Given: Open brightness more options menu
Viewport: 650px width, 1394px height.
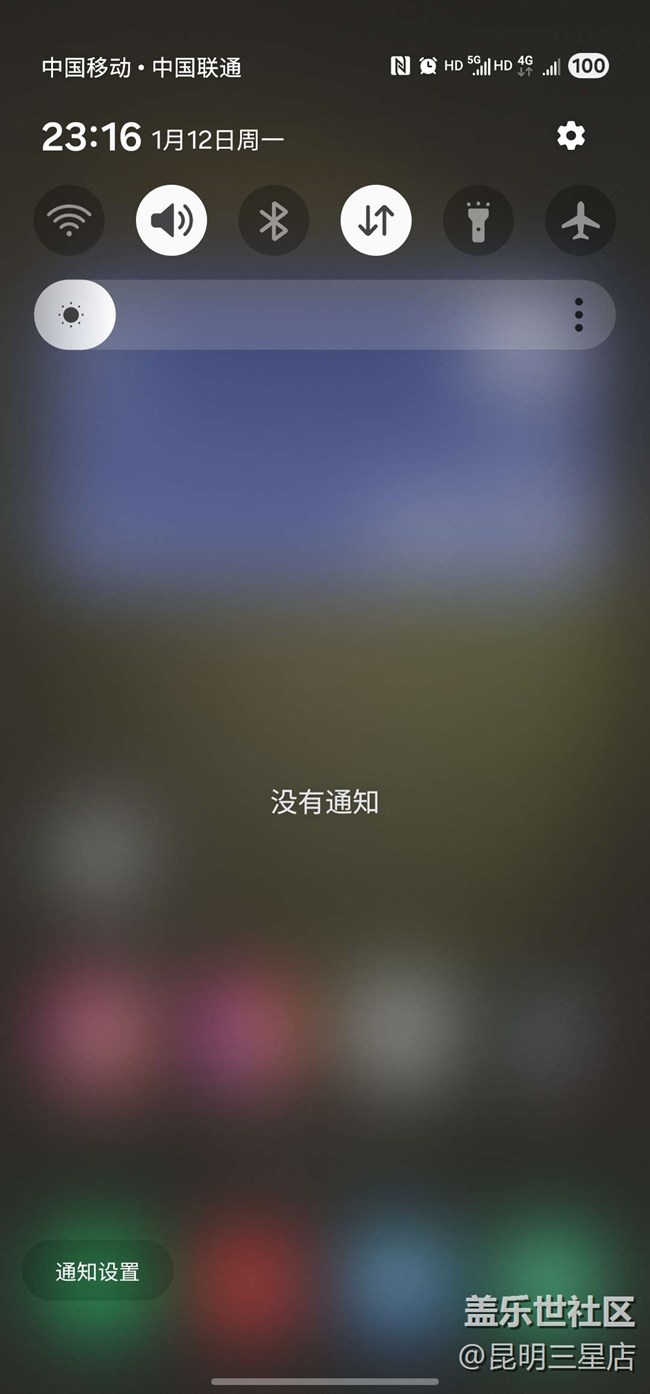Looking at the screenshot, I should 578,315.
